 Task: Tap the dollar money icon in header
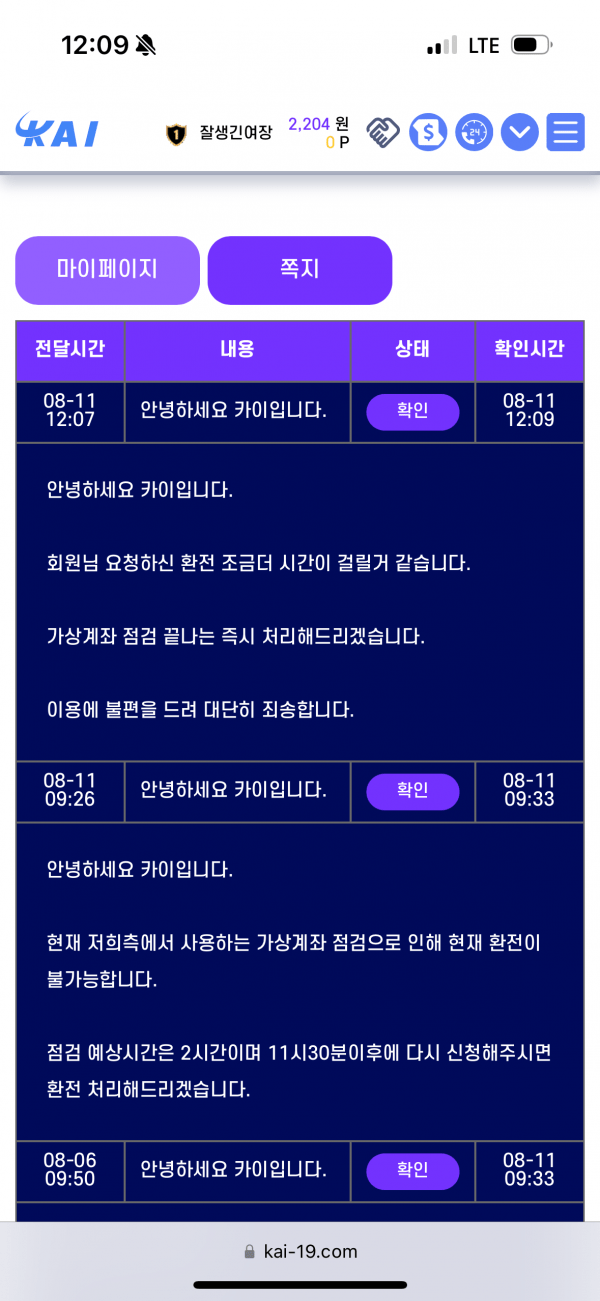428,132
